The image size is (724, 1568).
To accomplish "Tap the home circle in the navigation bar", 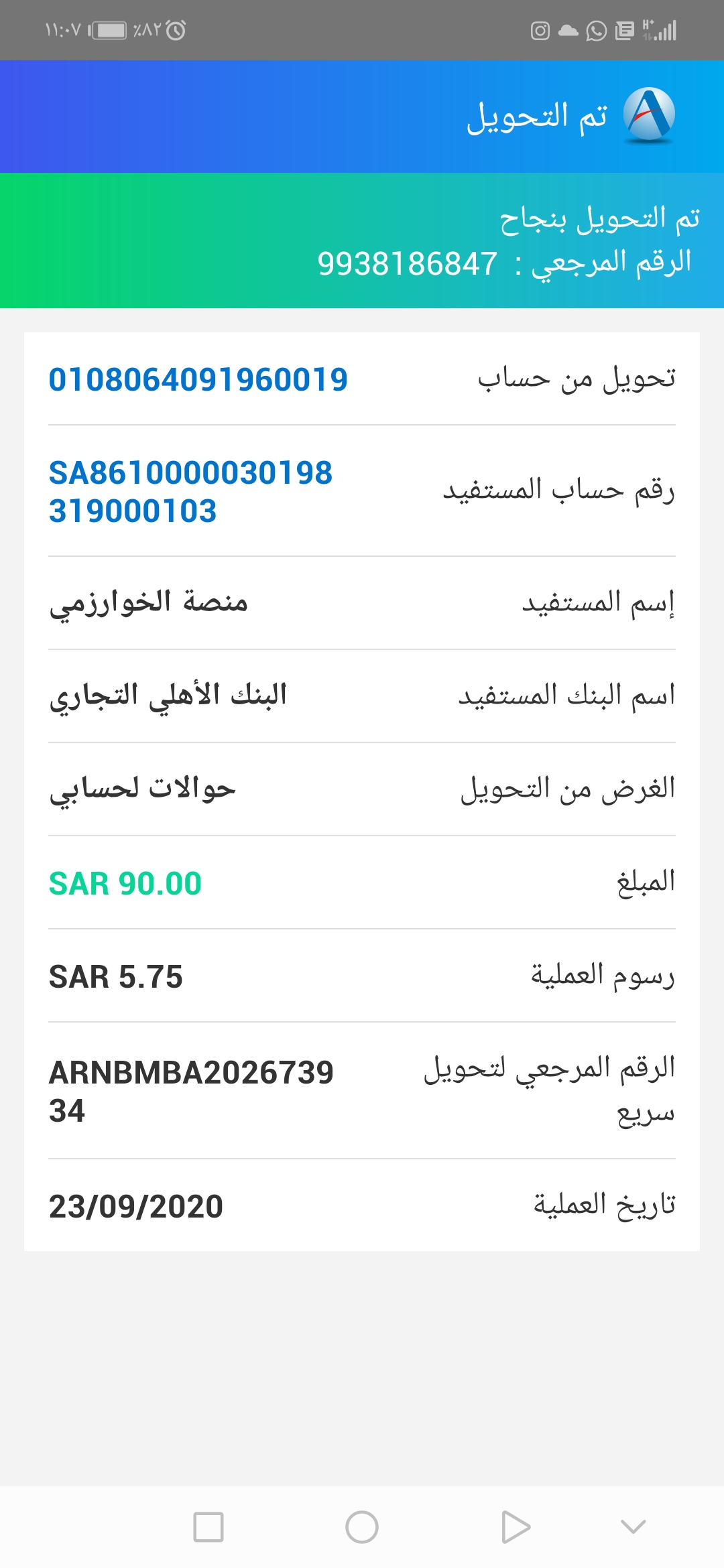I will click(x=362, y=1527).
